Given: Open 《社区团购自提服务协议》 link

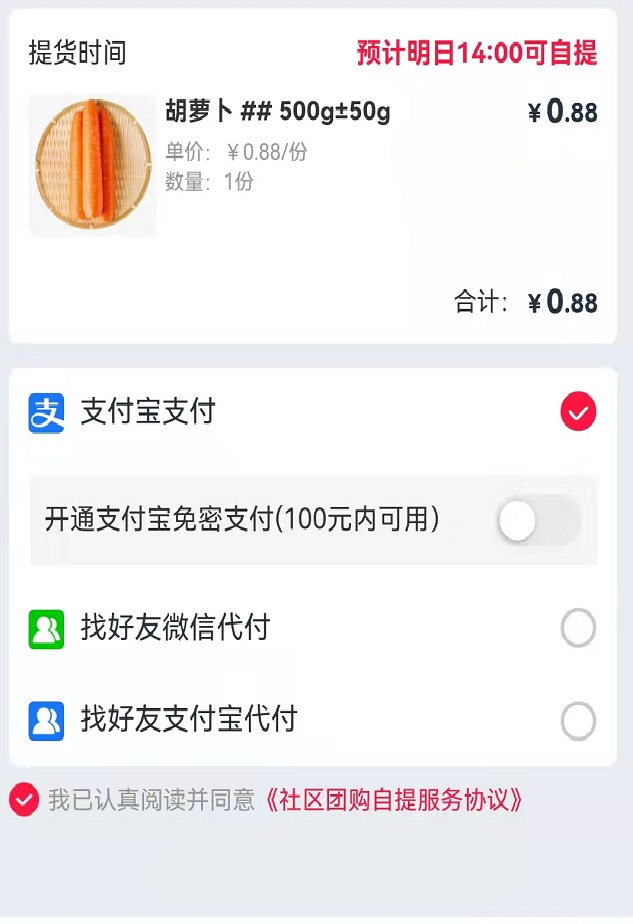Looking at the screenshot, I should pyautogui.click(x=394, y=800).
